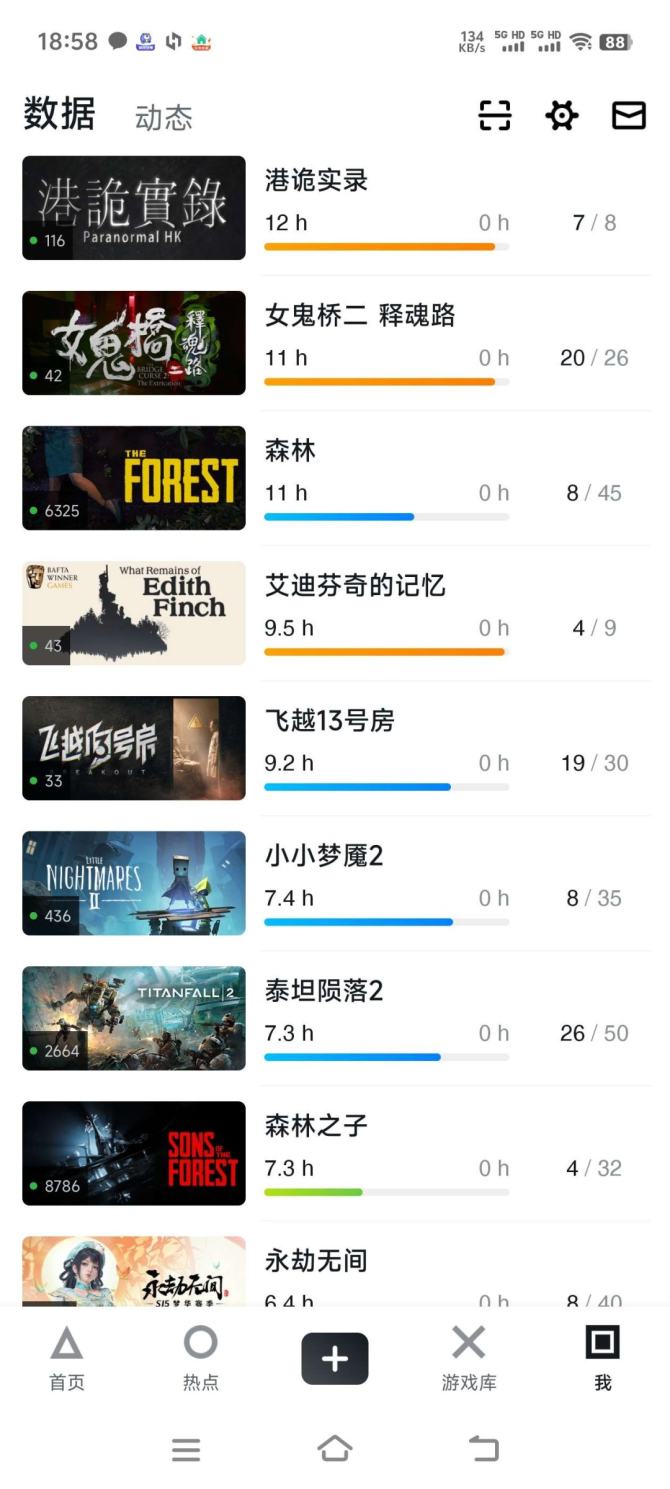Open the scan QR code icon
The image size is (670, 1489).
(x=495, y=116)
